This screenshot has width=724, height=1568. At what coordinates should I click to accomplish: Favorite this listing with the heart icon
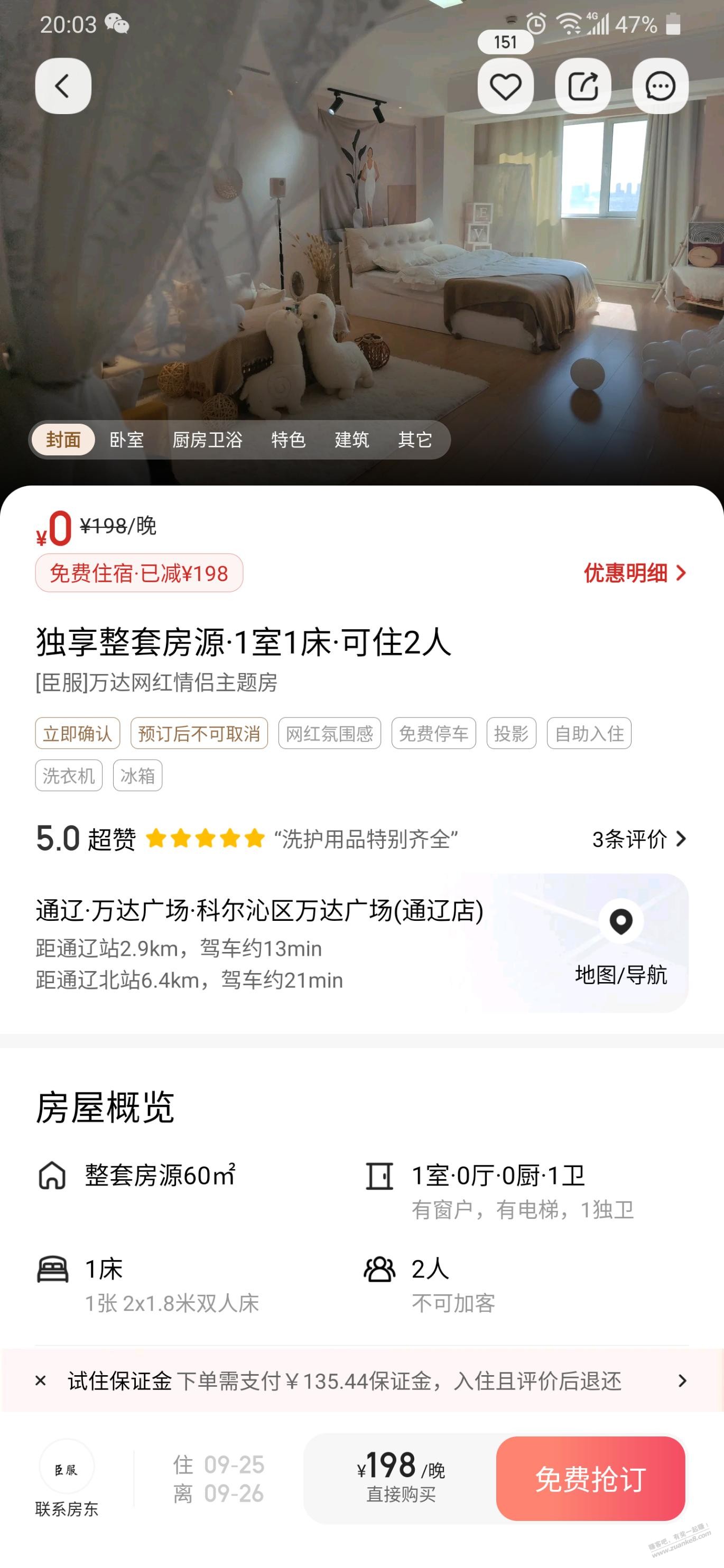click(x=505, y=86)
